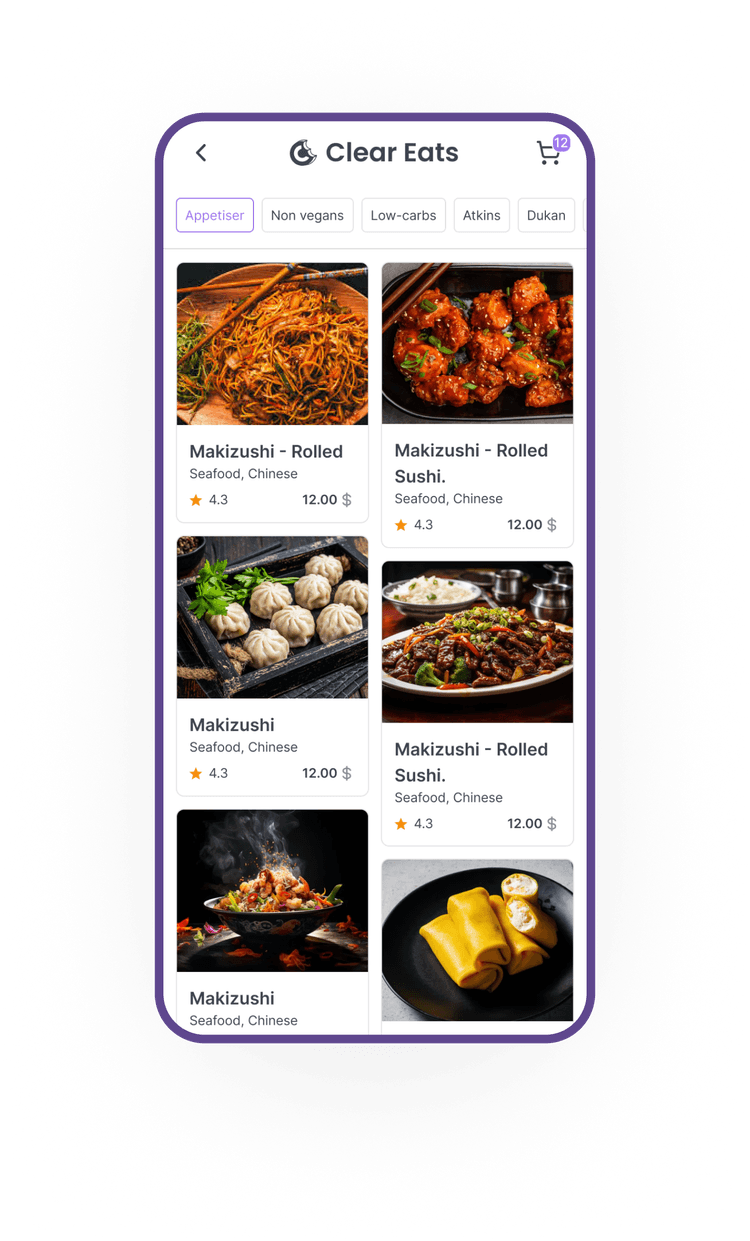750x1241 pixels.
Task: Select the Atkins diet chip
Action: click(481, 215)
